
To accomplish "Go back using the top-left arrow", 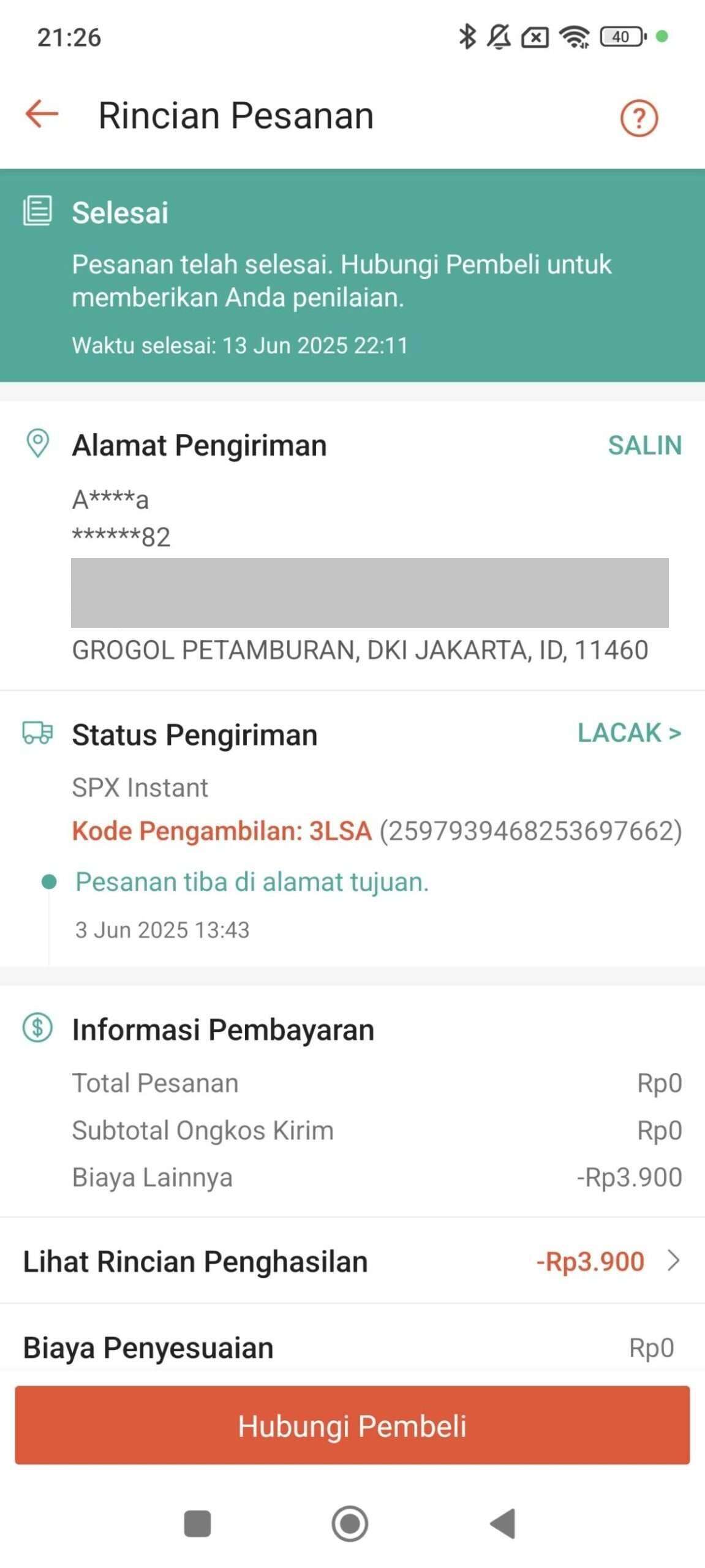I will pos(42,115).
